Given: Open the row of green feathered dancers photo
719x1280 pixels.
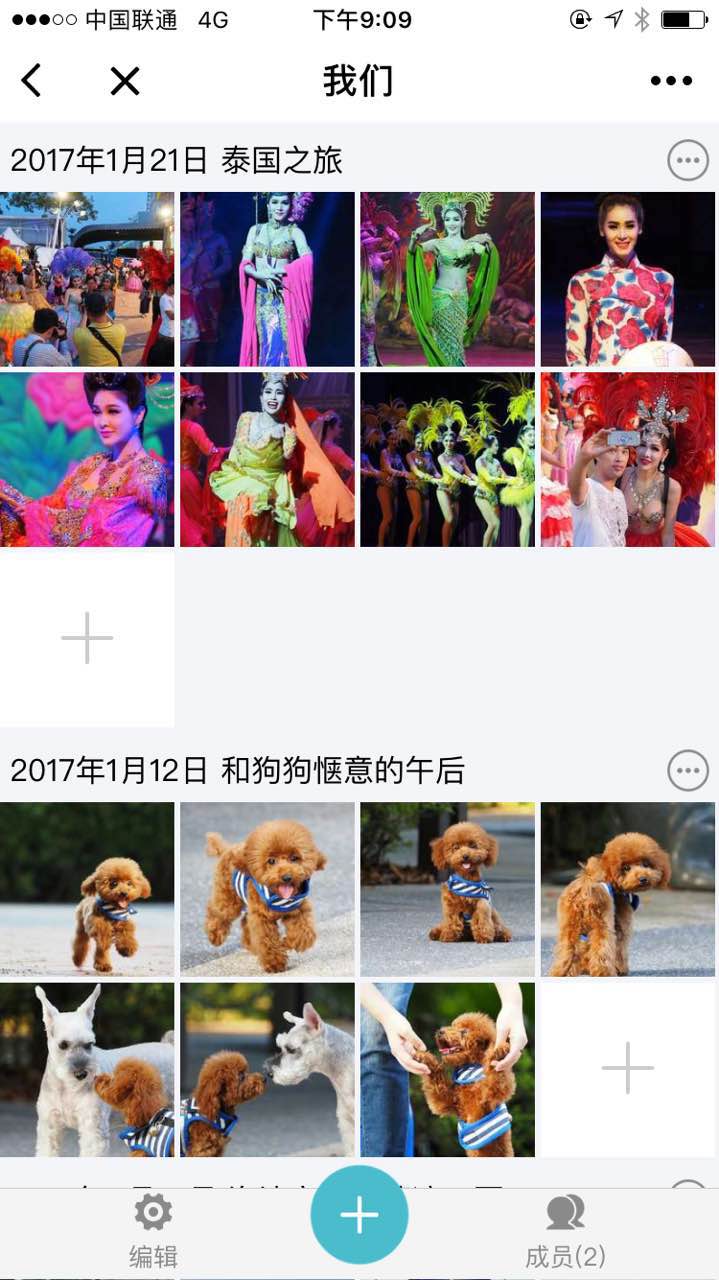Looking at the screenshot, I should (x=447, y=460).
